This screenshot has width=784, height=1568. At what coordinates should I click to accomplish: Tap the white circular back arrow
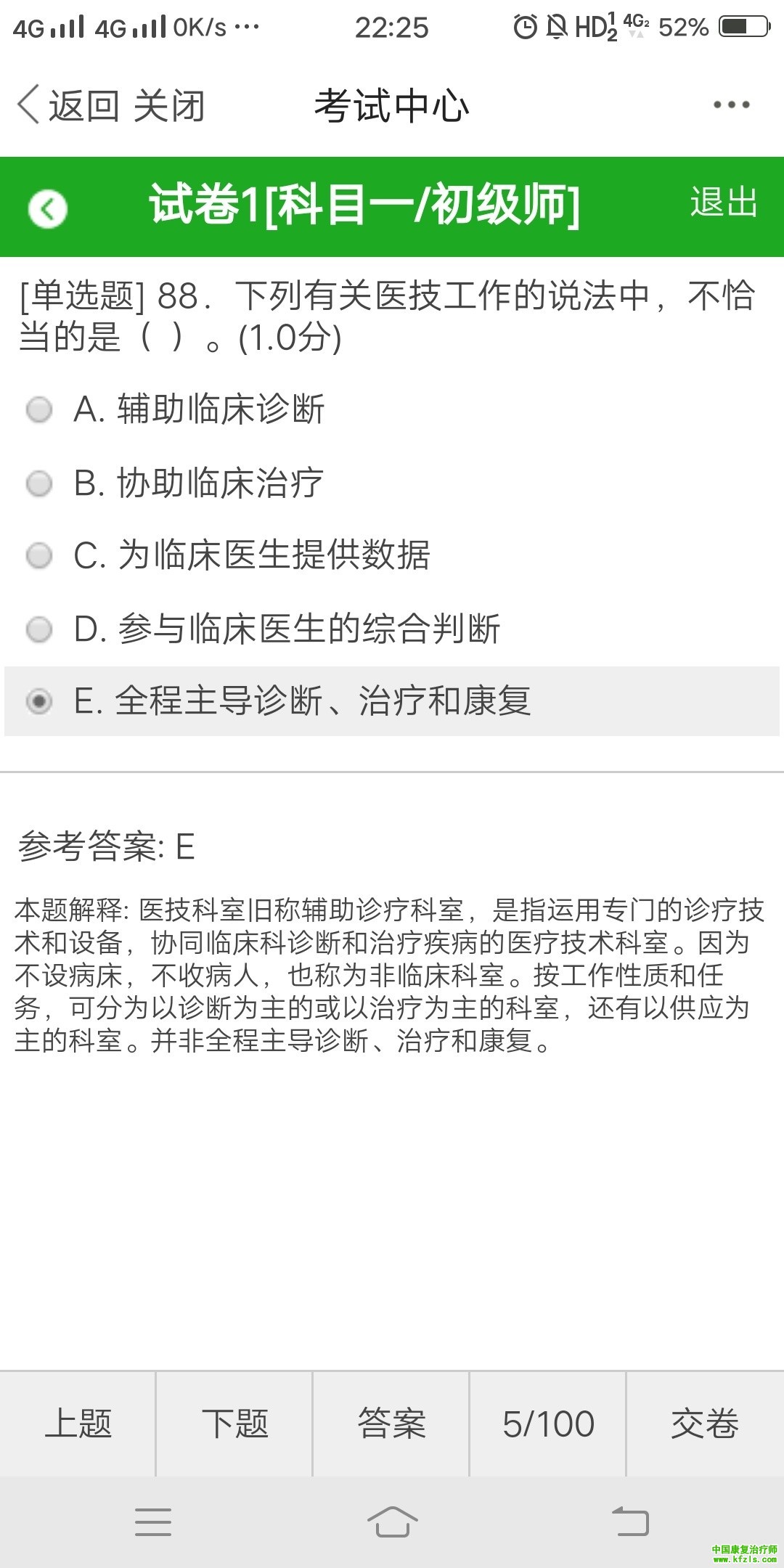[48, 209]
